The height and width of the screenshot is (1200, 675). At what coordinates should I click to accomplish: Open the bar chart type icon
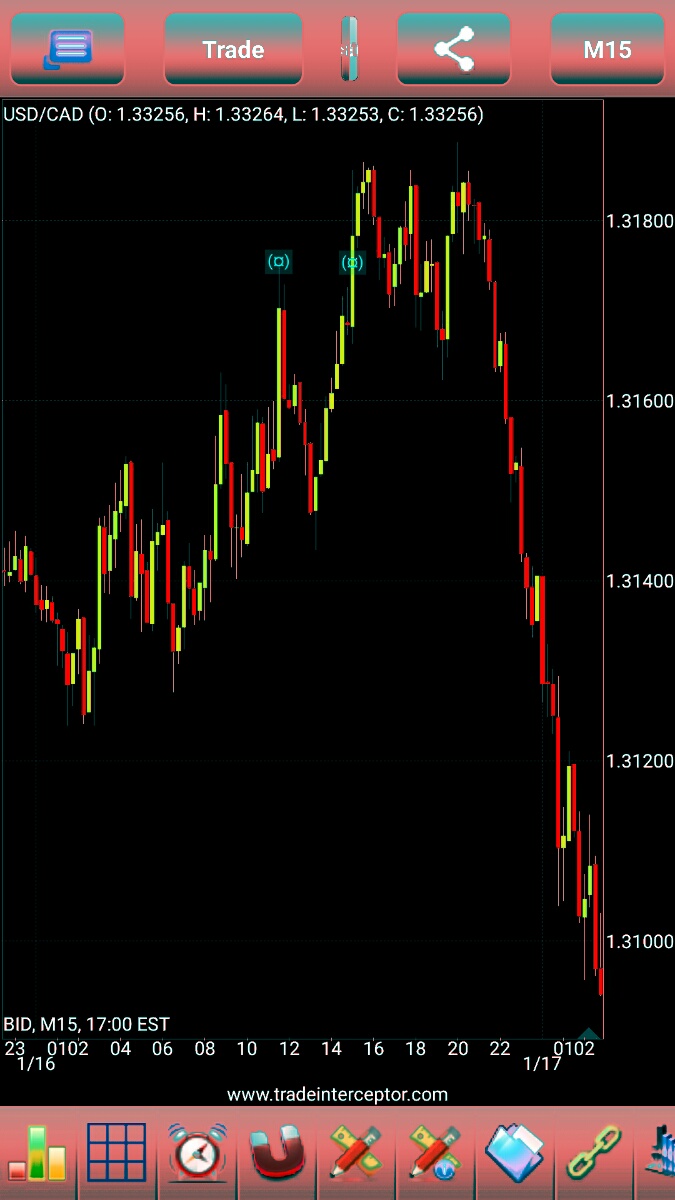37,1153
